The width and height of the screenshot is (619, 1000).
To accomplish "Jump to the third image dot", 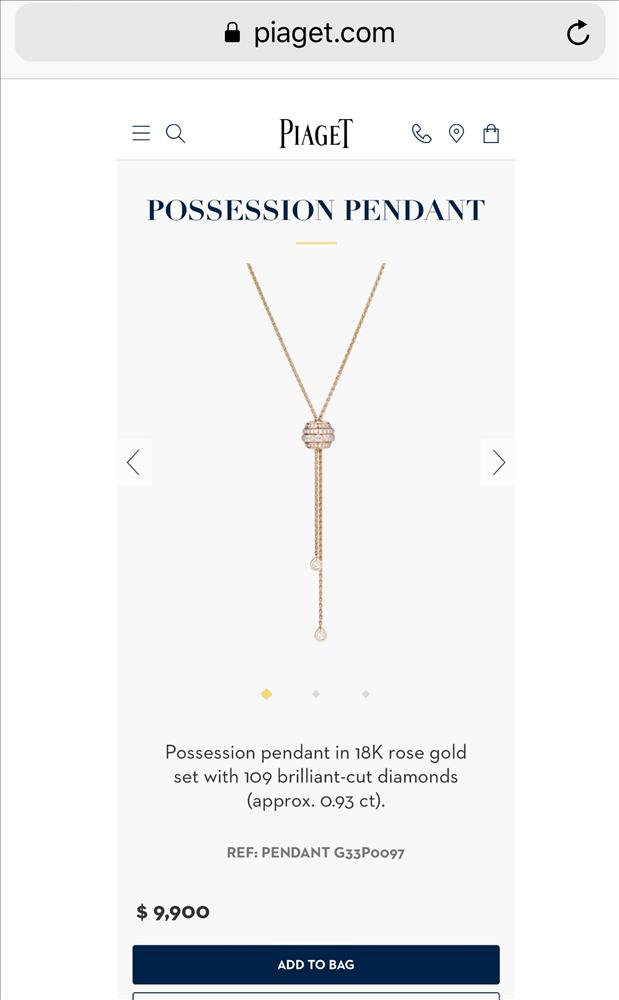I will (366, 694).
